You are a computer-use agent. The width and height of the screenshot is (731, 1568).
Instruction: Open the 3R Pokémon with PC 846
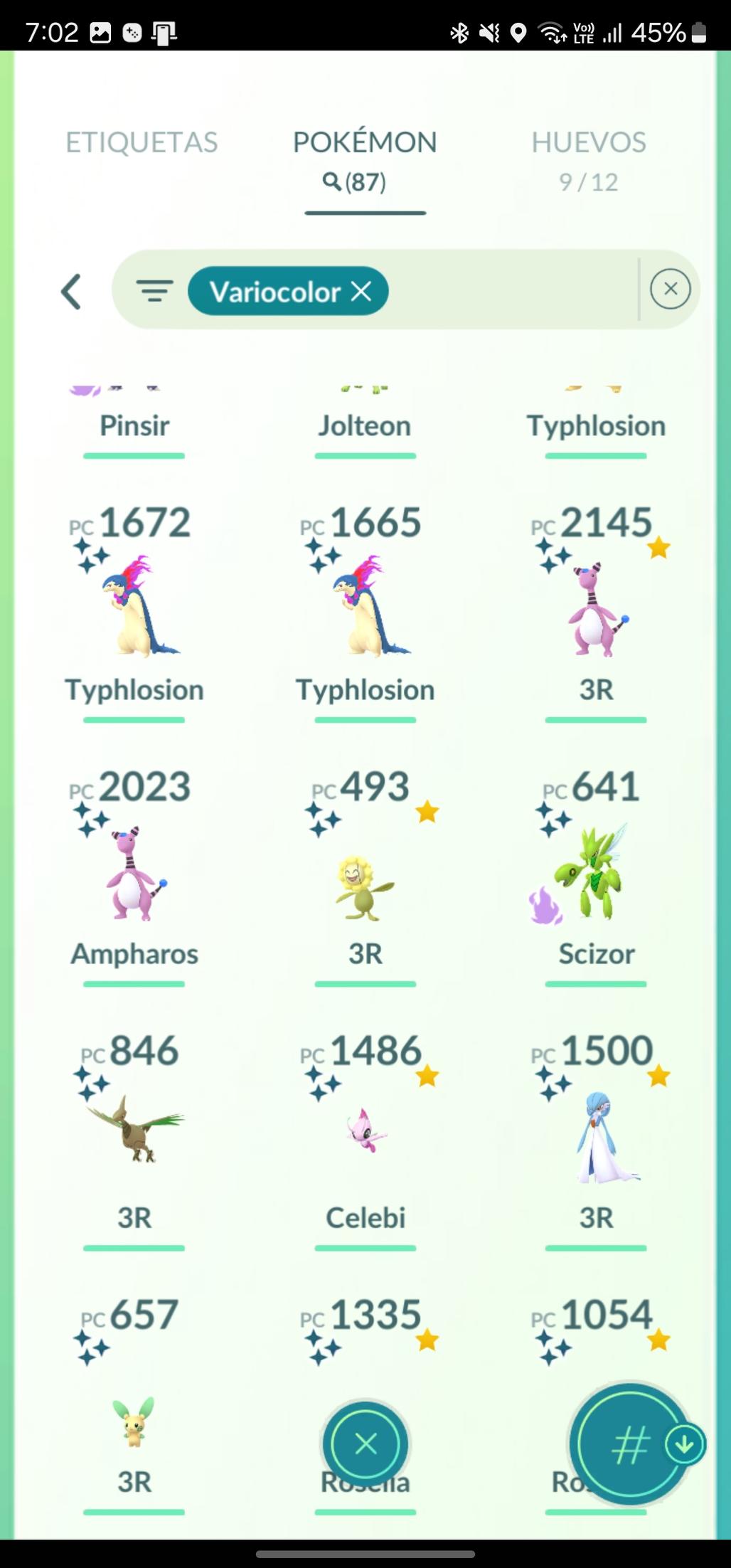(134, 1136)
